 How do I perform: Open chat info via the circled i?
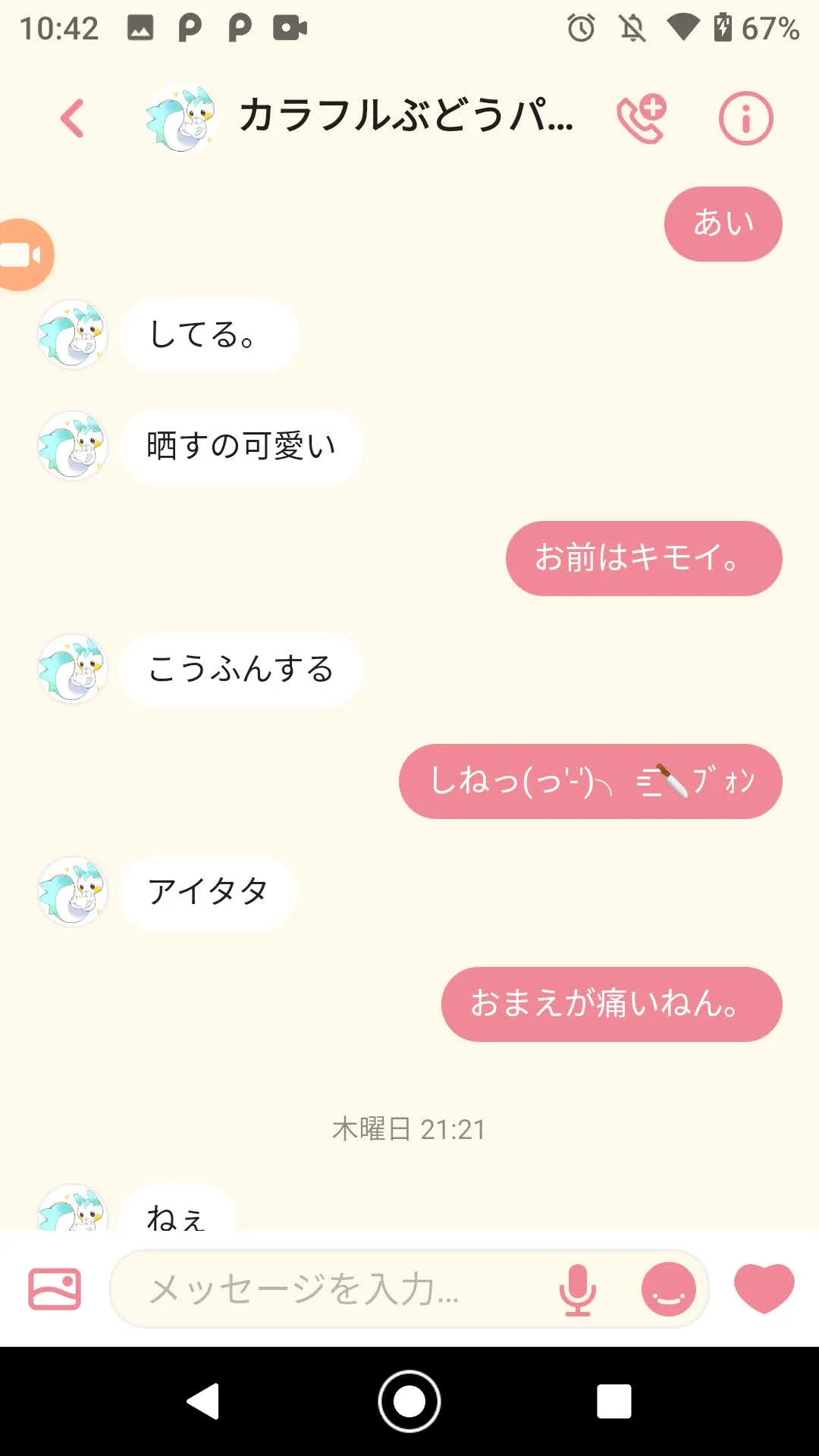pyautogui.click(x=745, y=118)
